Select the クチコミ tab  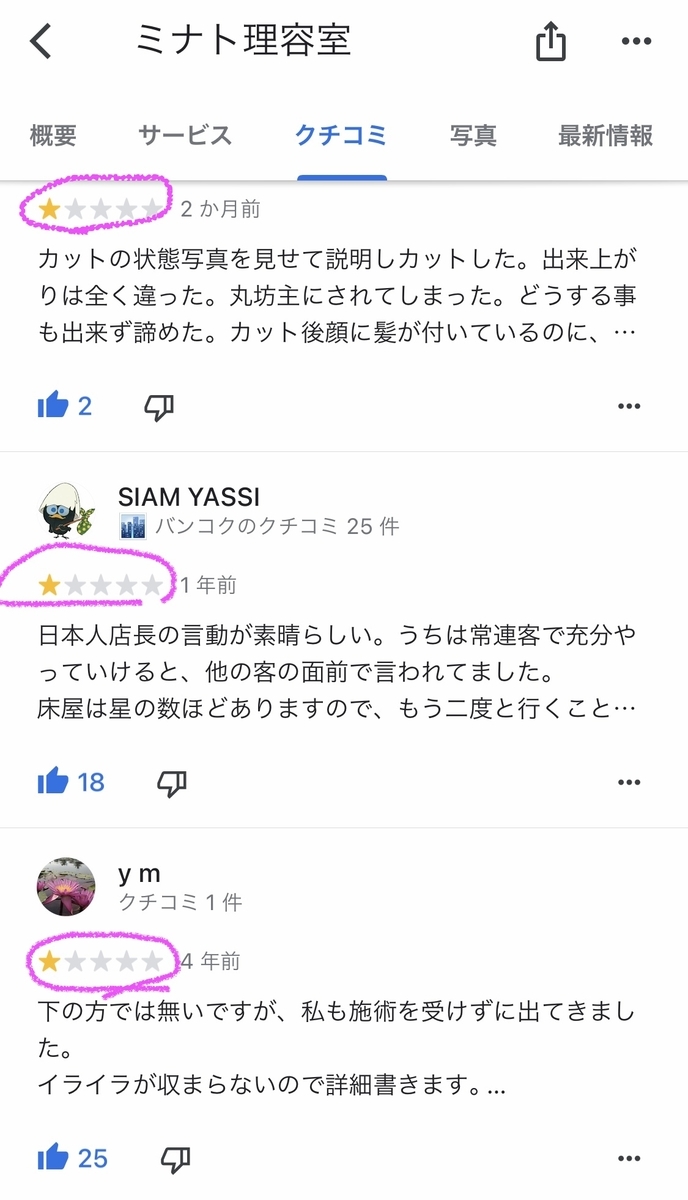[341, 136]
